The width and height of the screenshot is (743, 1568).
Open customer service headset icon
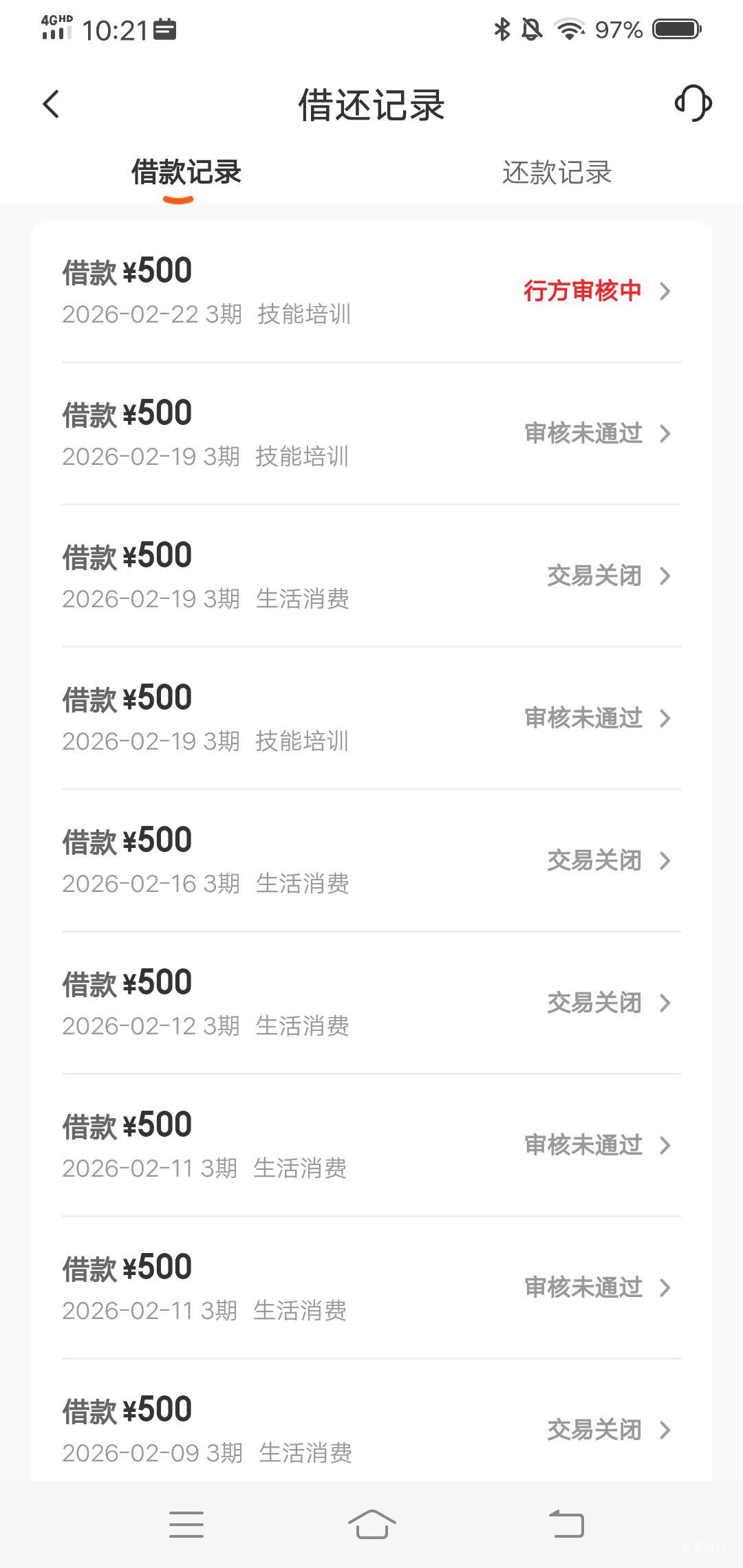click(693, 104)
